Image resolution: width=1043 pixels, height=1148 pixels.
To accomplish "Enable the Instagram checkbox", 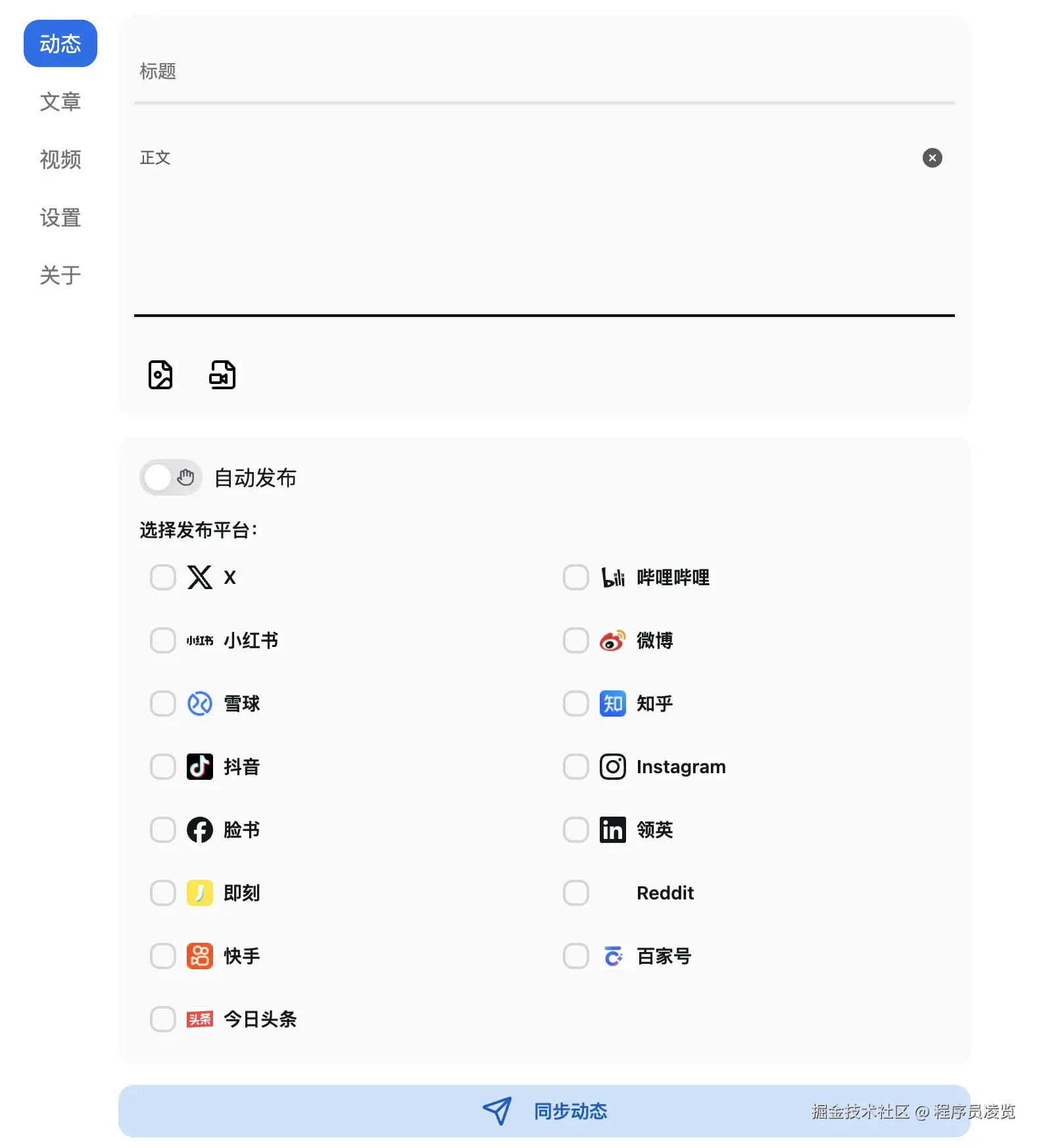I will [x=575, y=767].
